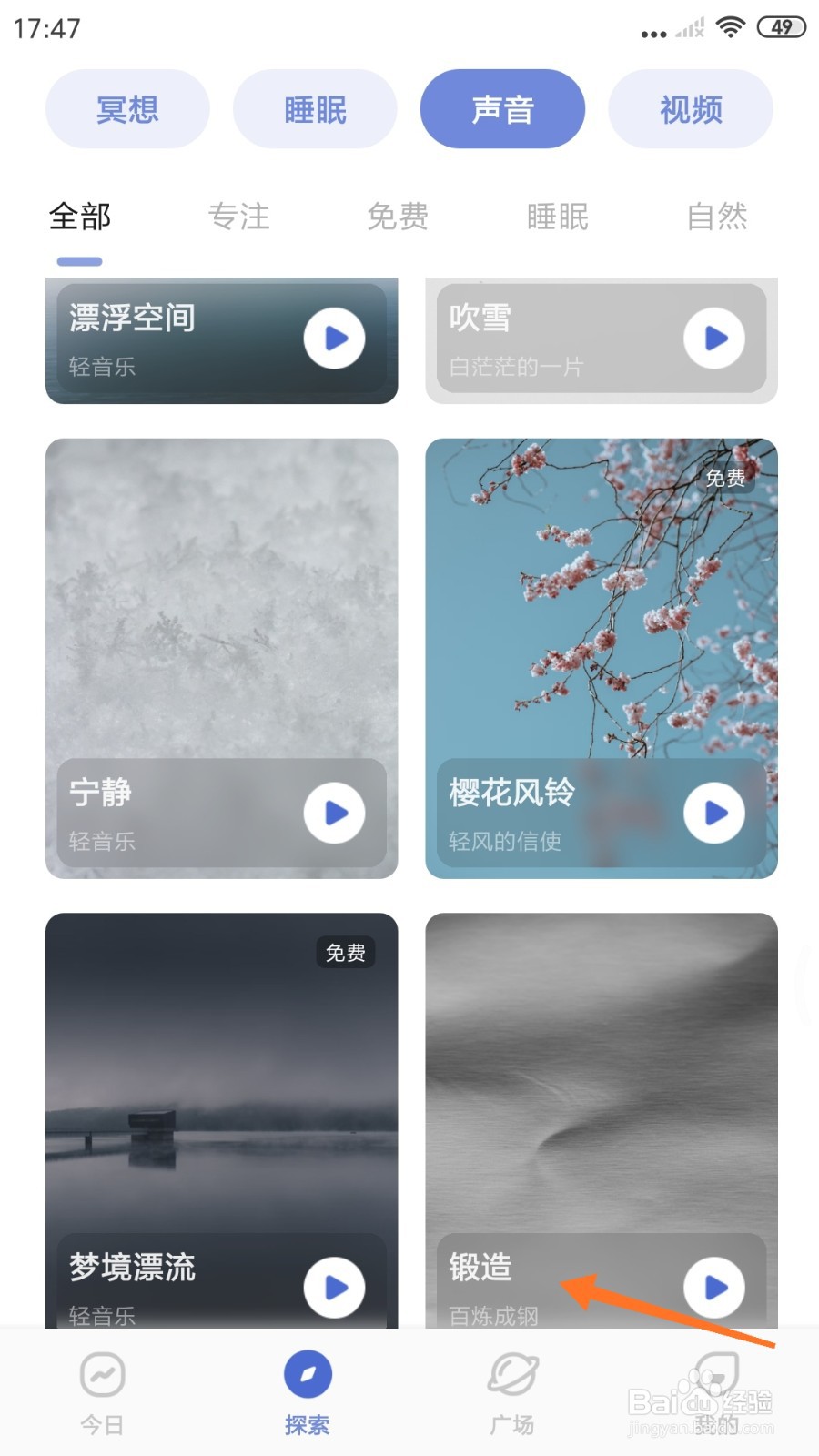
Task: Play the 漂浮空间 track
Action: (x=335, y=339)
